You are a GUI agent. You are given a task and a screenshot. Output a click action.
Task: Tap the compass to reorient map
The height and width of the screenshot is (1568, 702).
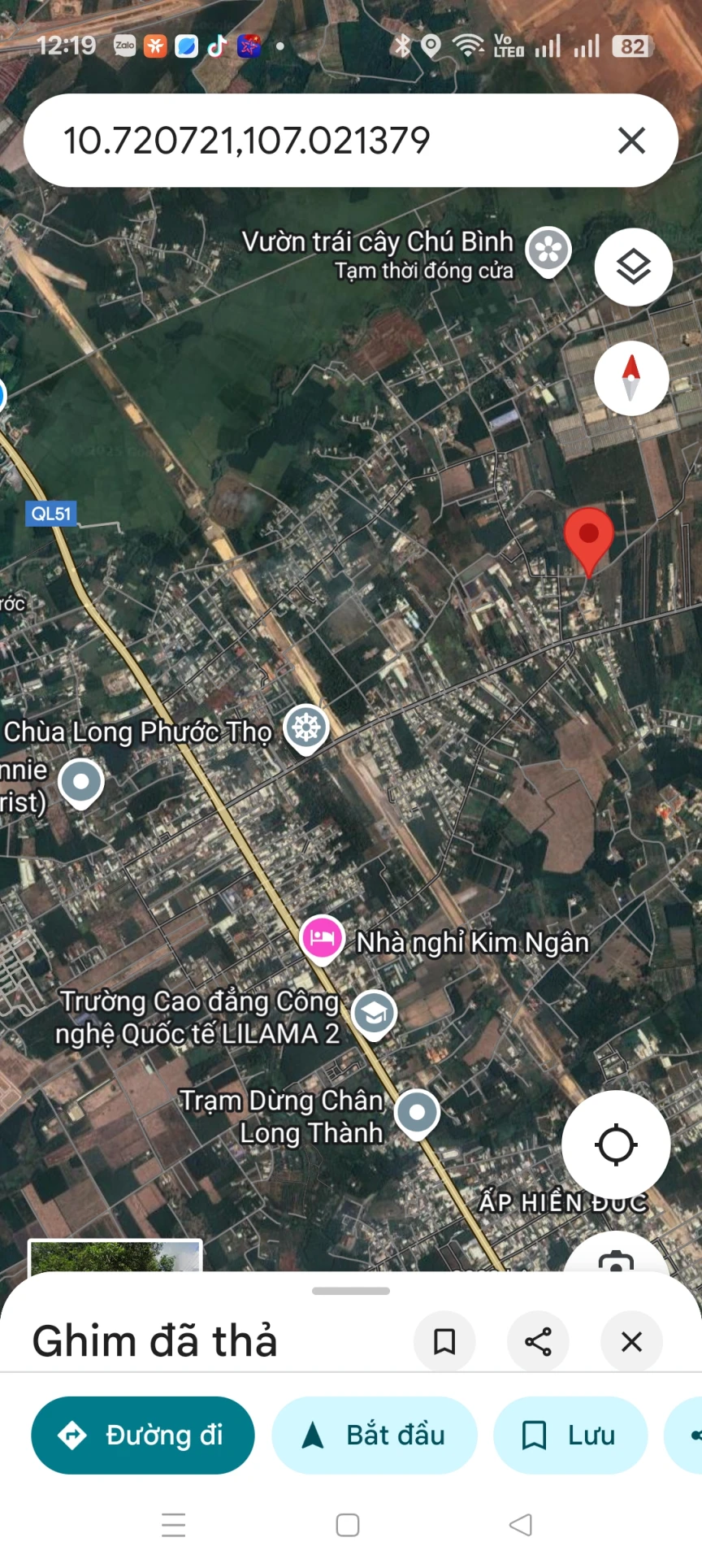click(x=631, y=379)
